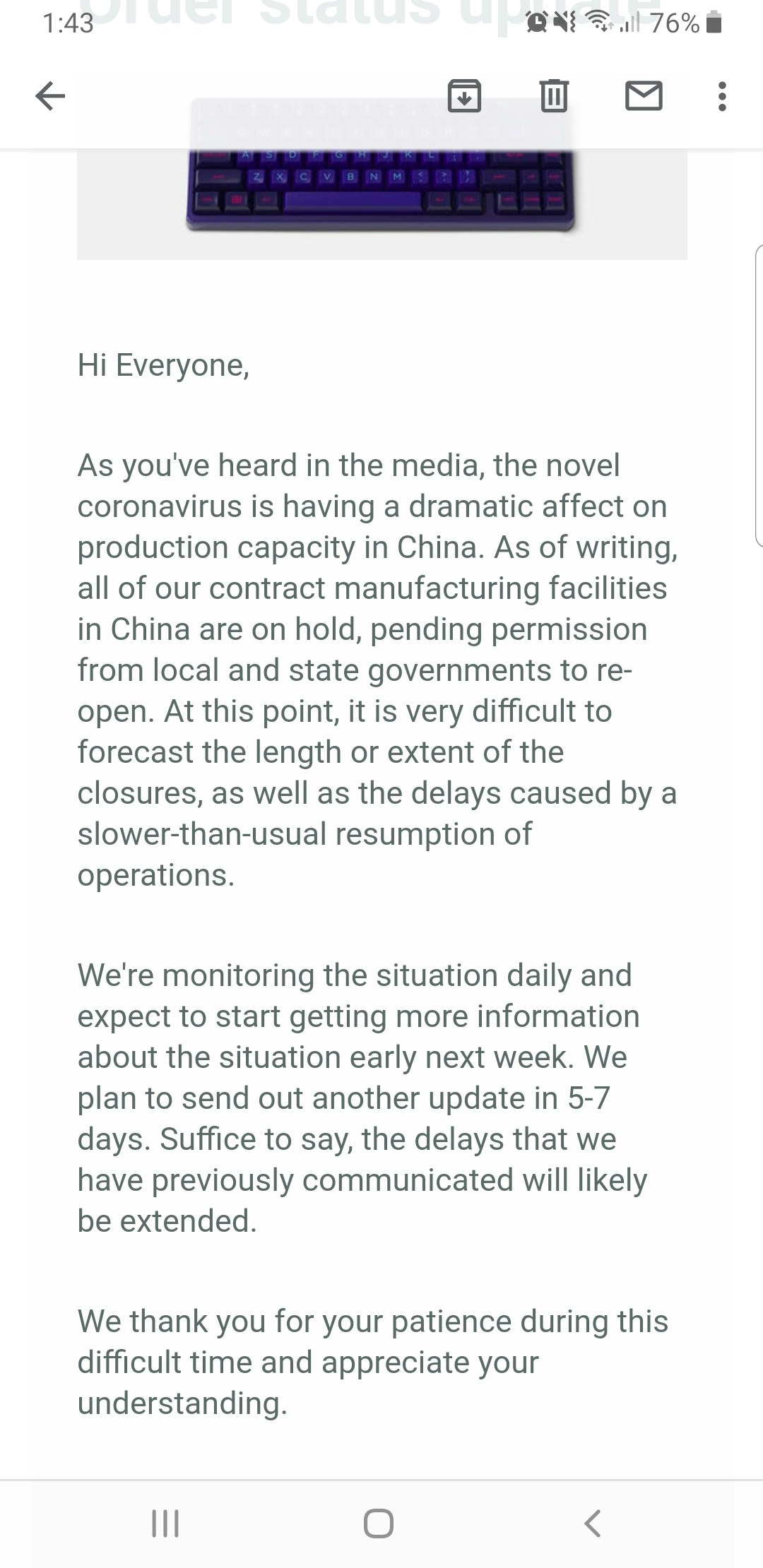Delete this email

554,95
